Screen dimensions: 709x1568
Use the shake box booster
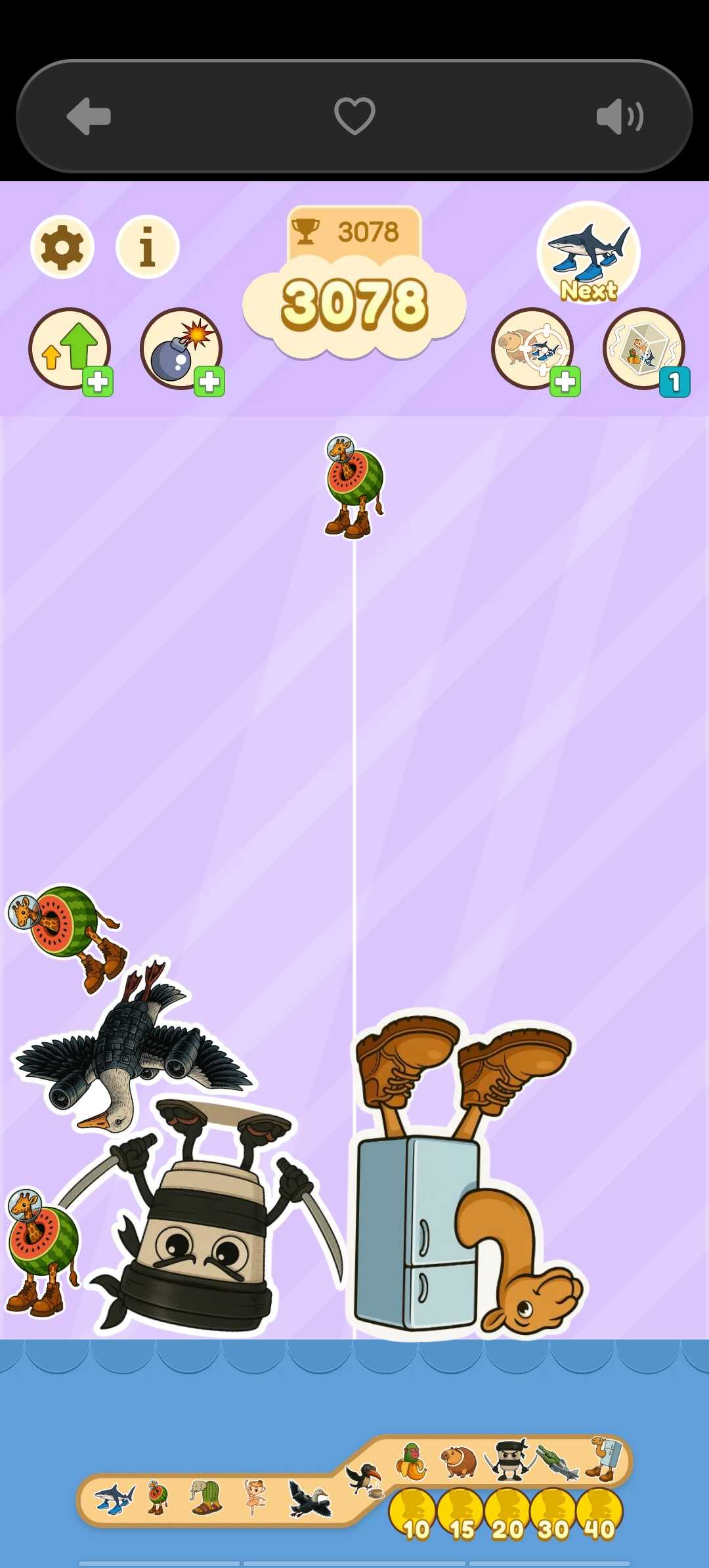pos(644,349)
